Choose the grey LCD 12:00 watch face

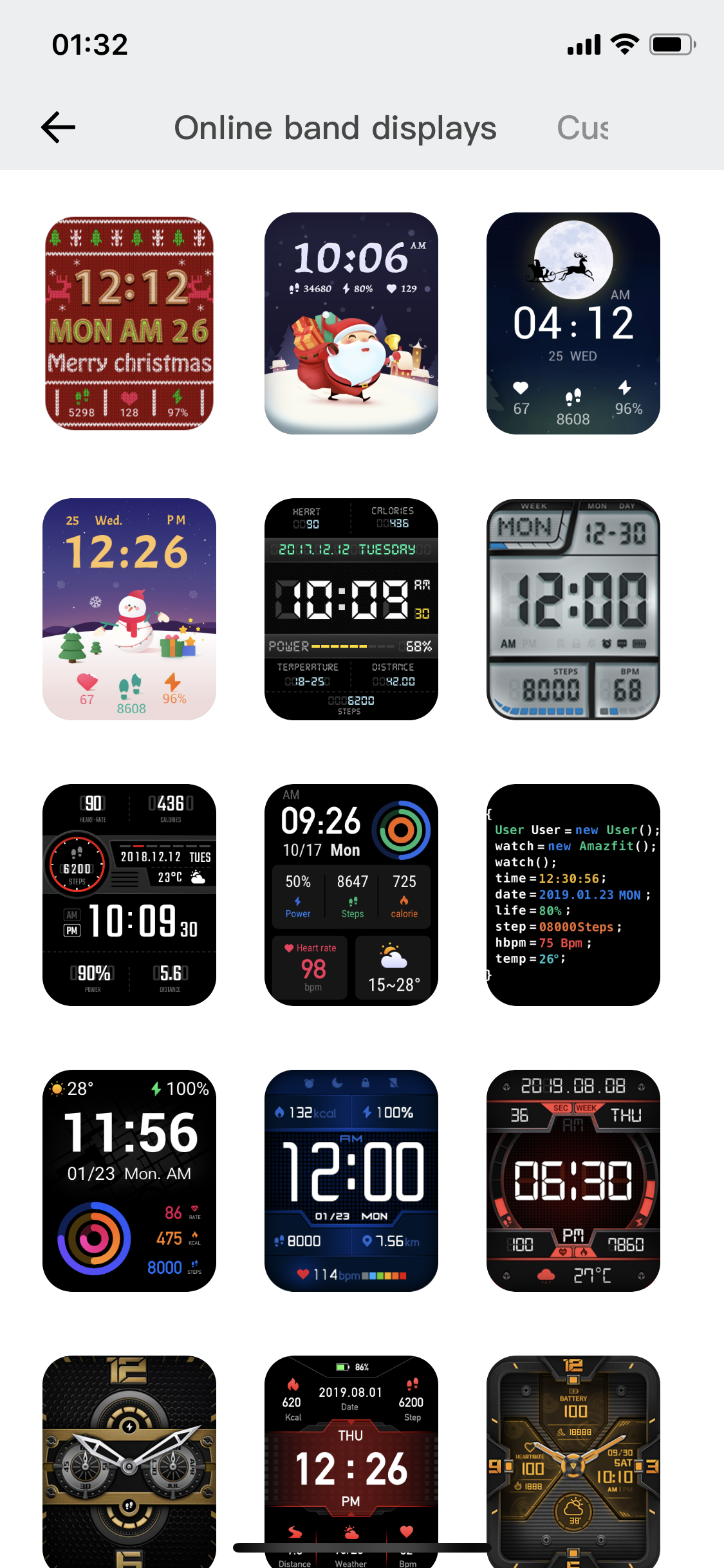tap(573, 609)
